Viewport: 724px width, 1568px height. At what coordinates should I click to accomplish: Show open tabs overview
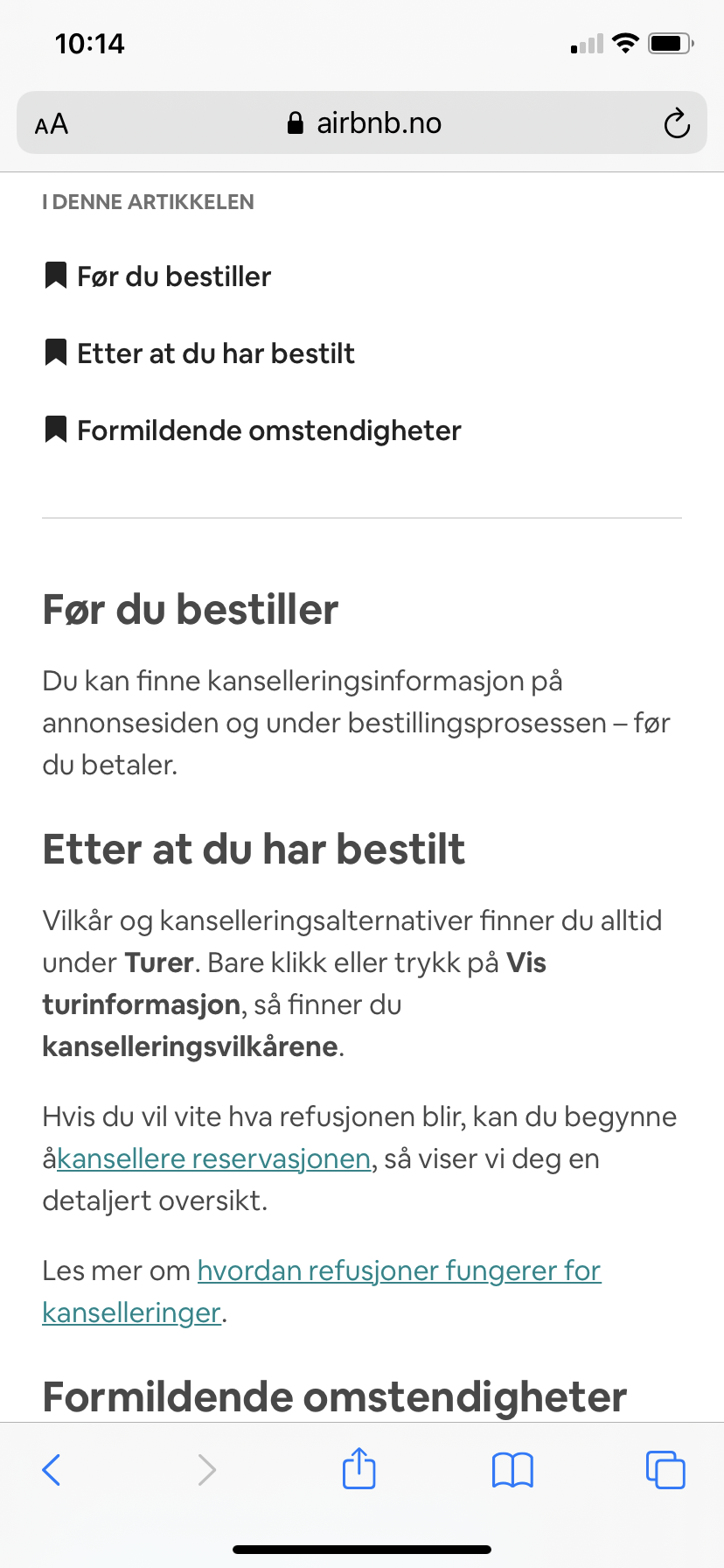[x=665, y=1469]
